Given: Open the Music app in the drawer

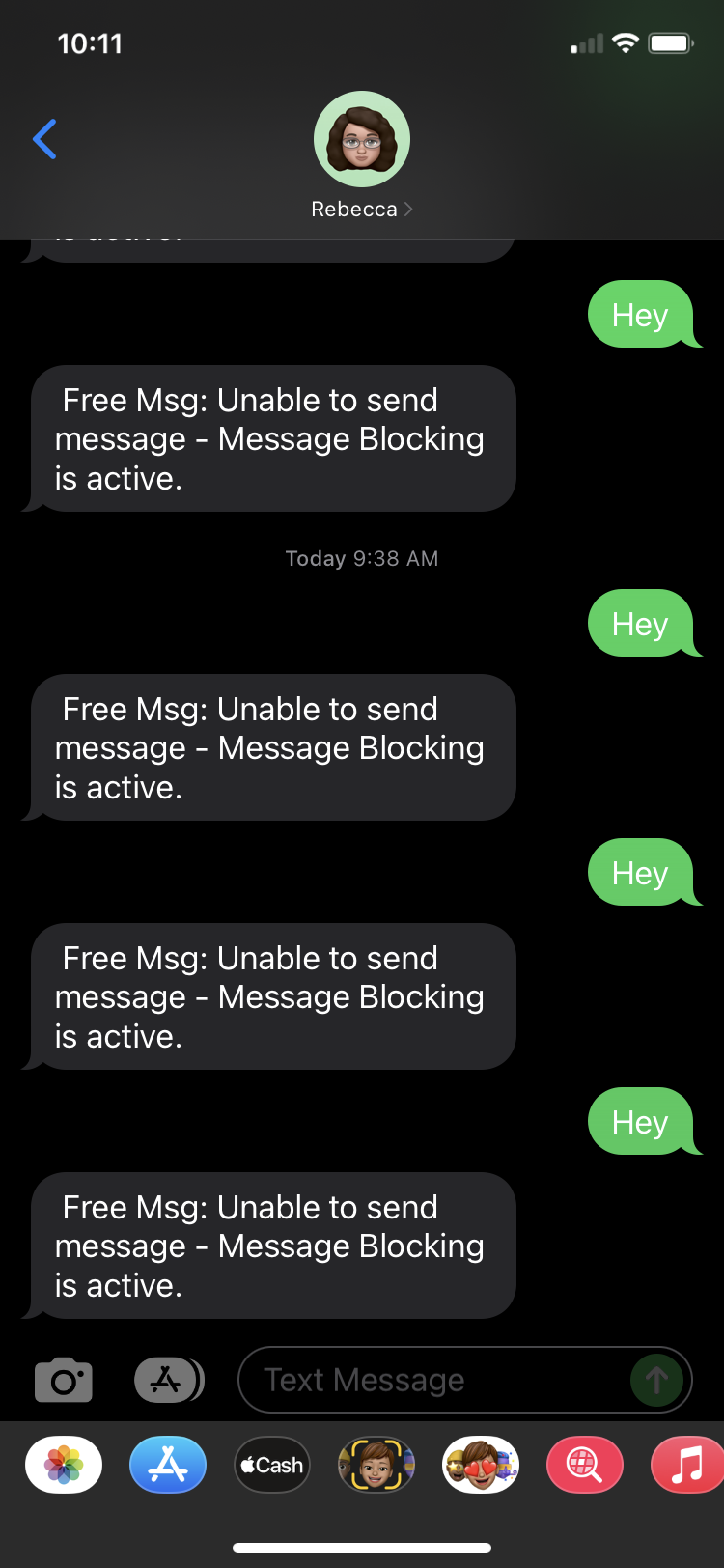Looking at the screenshot, I should [687, 1465].
